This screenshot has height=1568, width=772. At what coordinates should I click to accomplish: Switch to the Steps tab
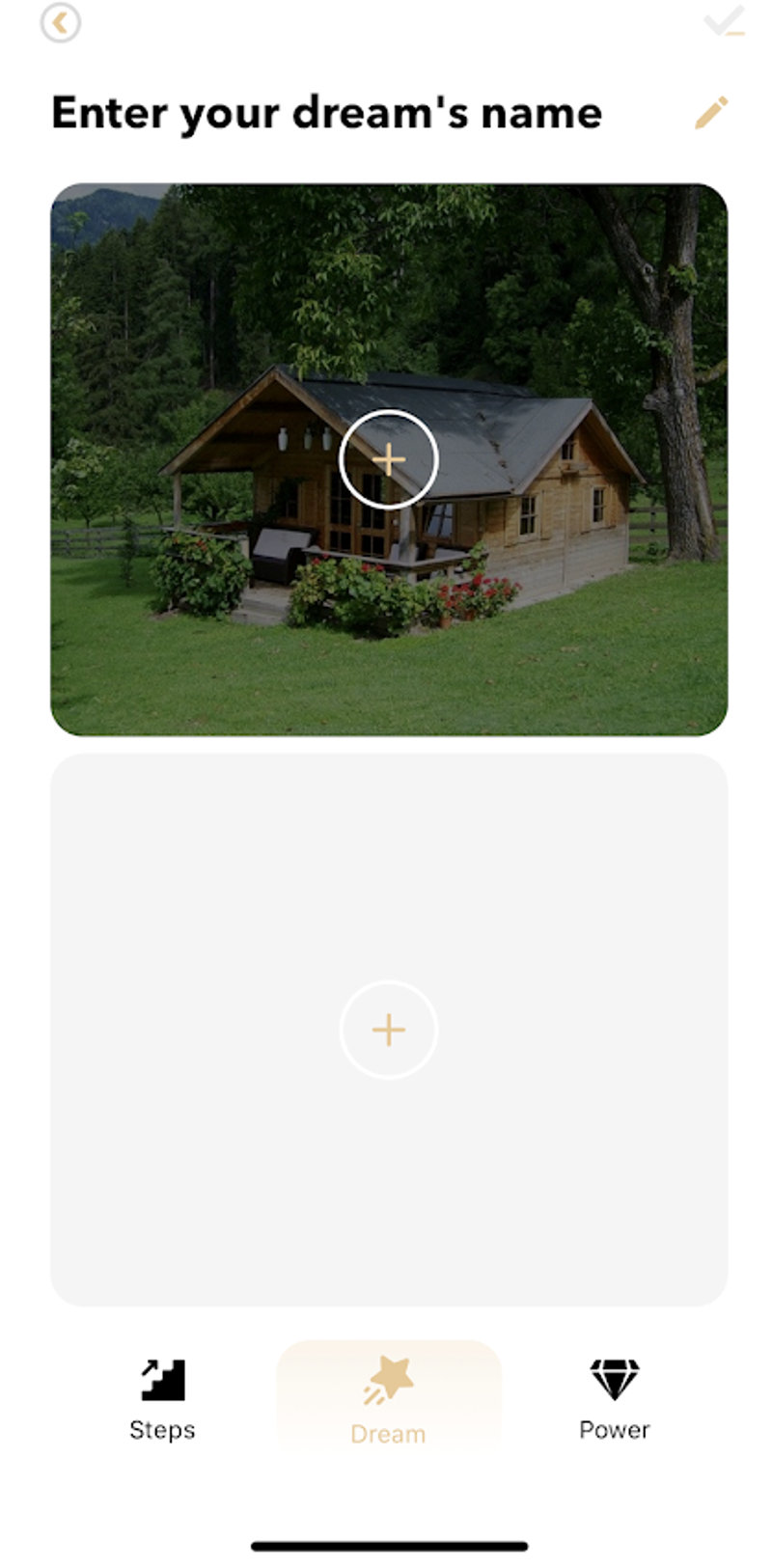[162, 1399]
